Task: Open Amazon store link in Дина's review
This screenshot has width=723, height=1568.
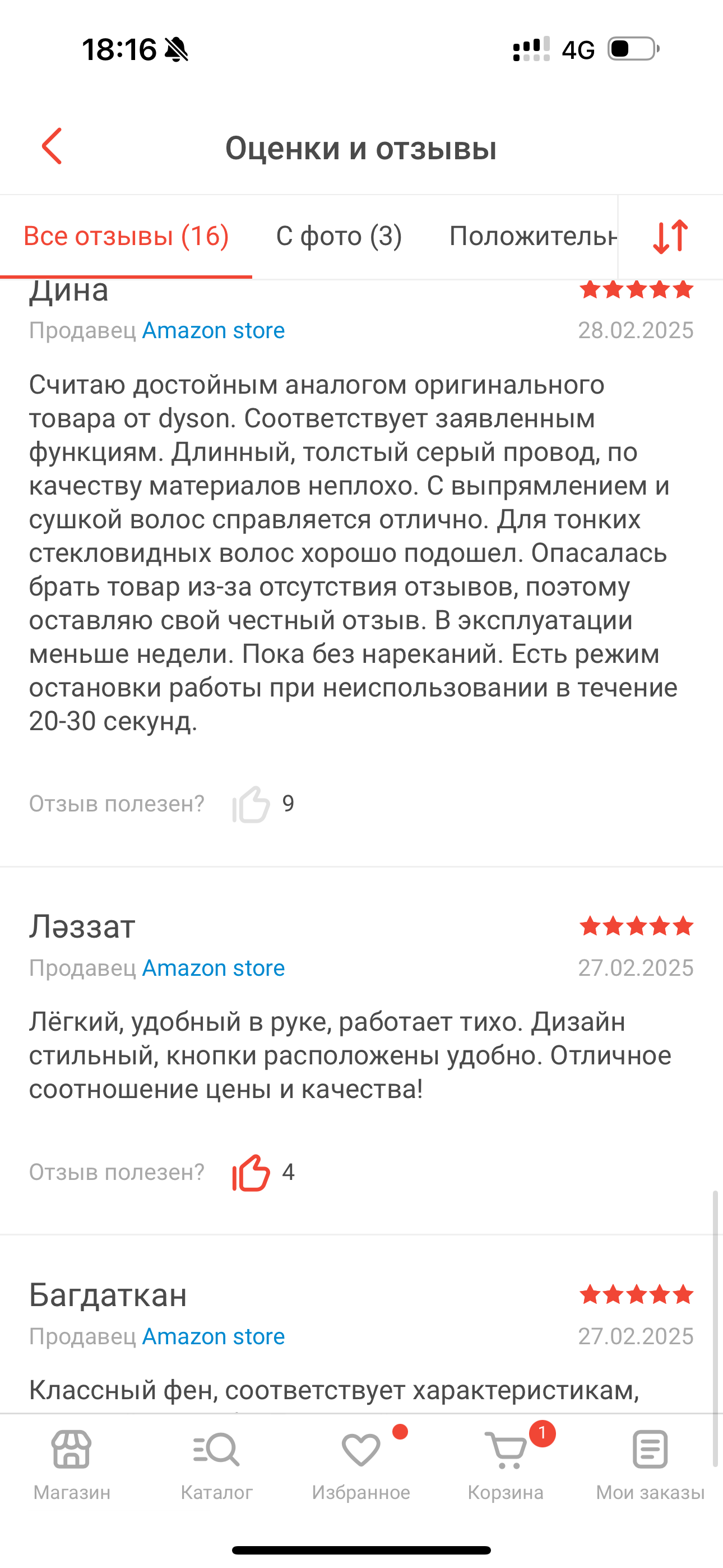Action: [213, 330]
